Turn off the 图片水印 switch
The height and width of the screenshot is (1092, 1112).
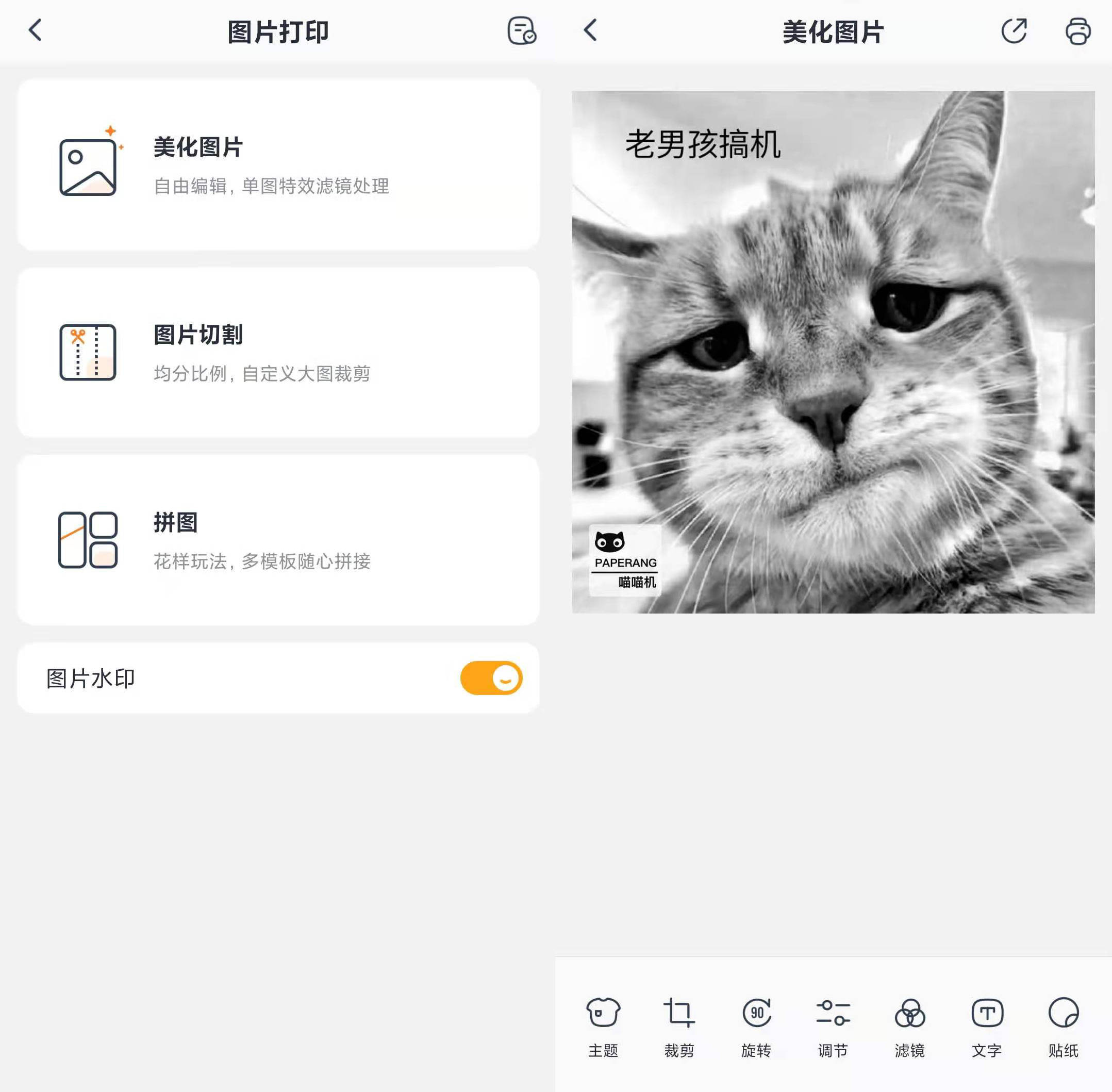[x=491, y=678]
